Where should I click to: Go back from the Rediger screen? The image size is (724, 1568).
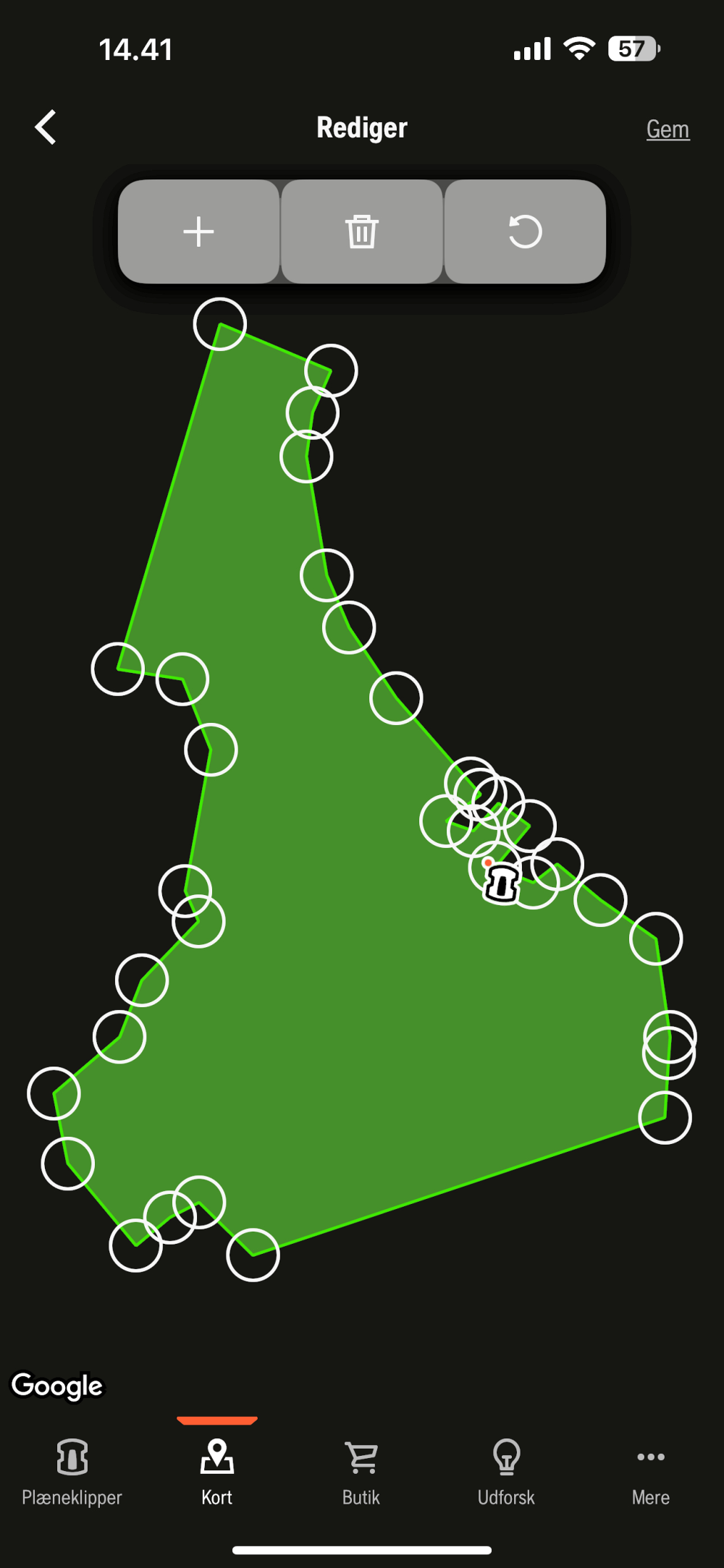point(46,128)
